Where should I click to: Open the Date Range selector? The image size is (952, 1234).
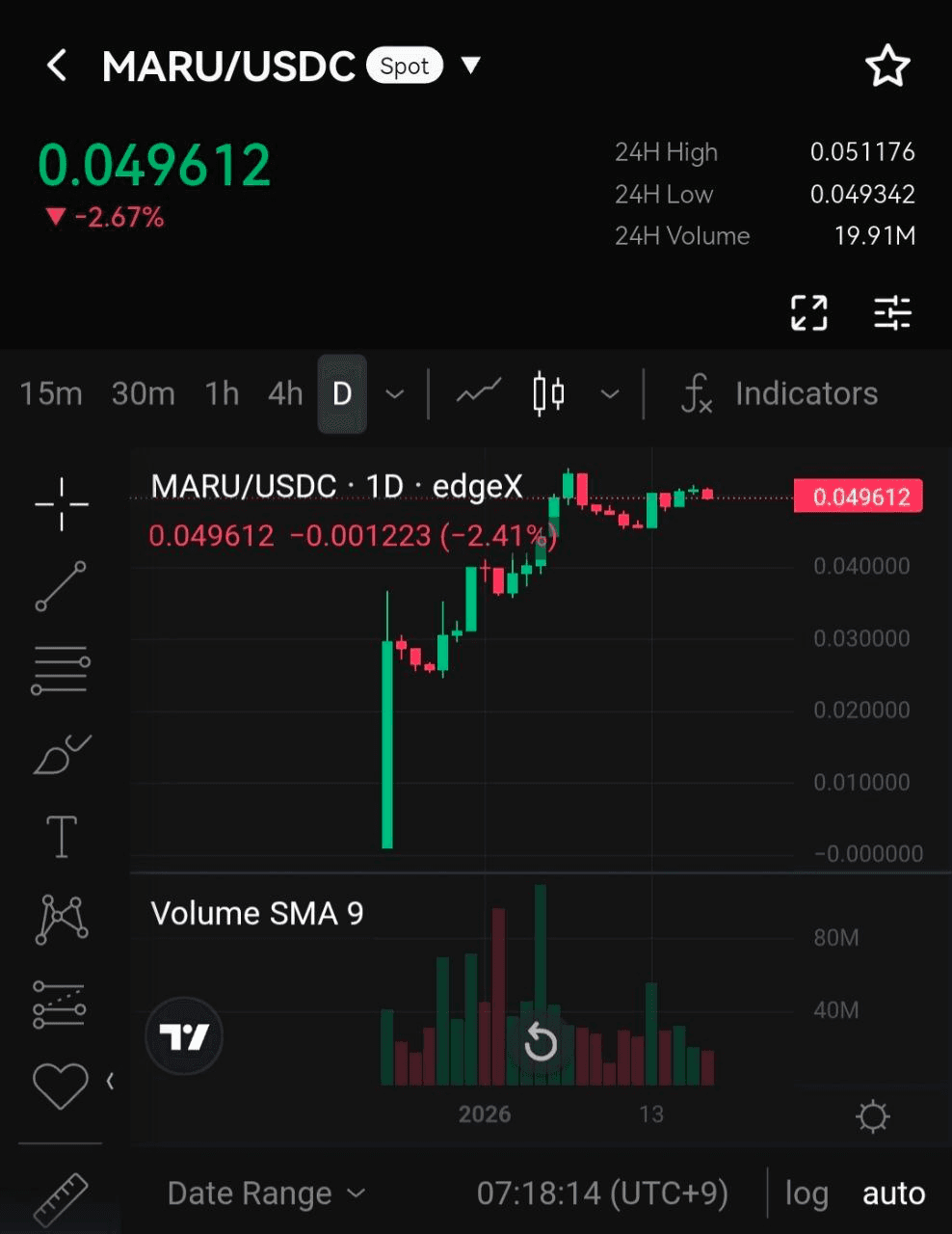pyautogui.click(x=266, y=1194)
